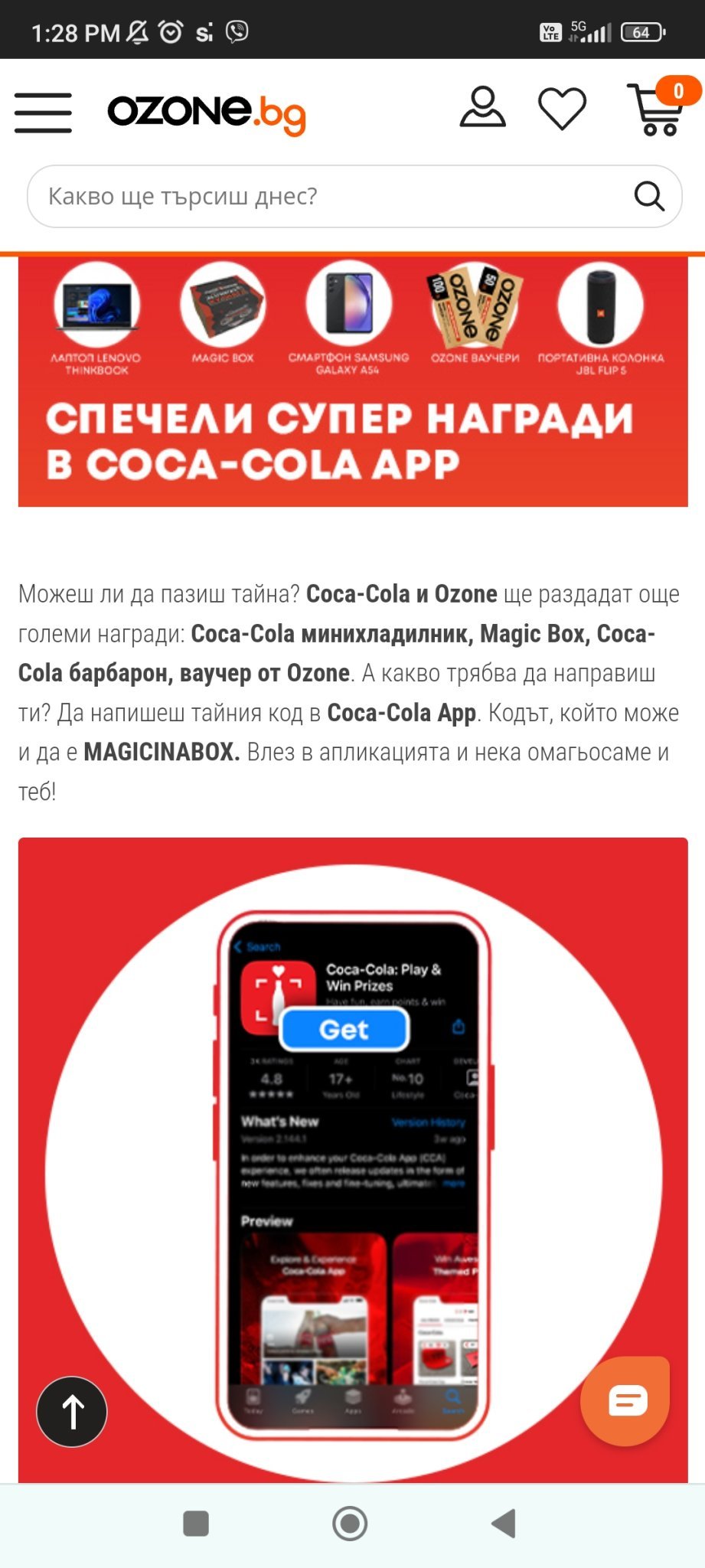Start a live chat conversation

point(626,1401)
